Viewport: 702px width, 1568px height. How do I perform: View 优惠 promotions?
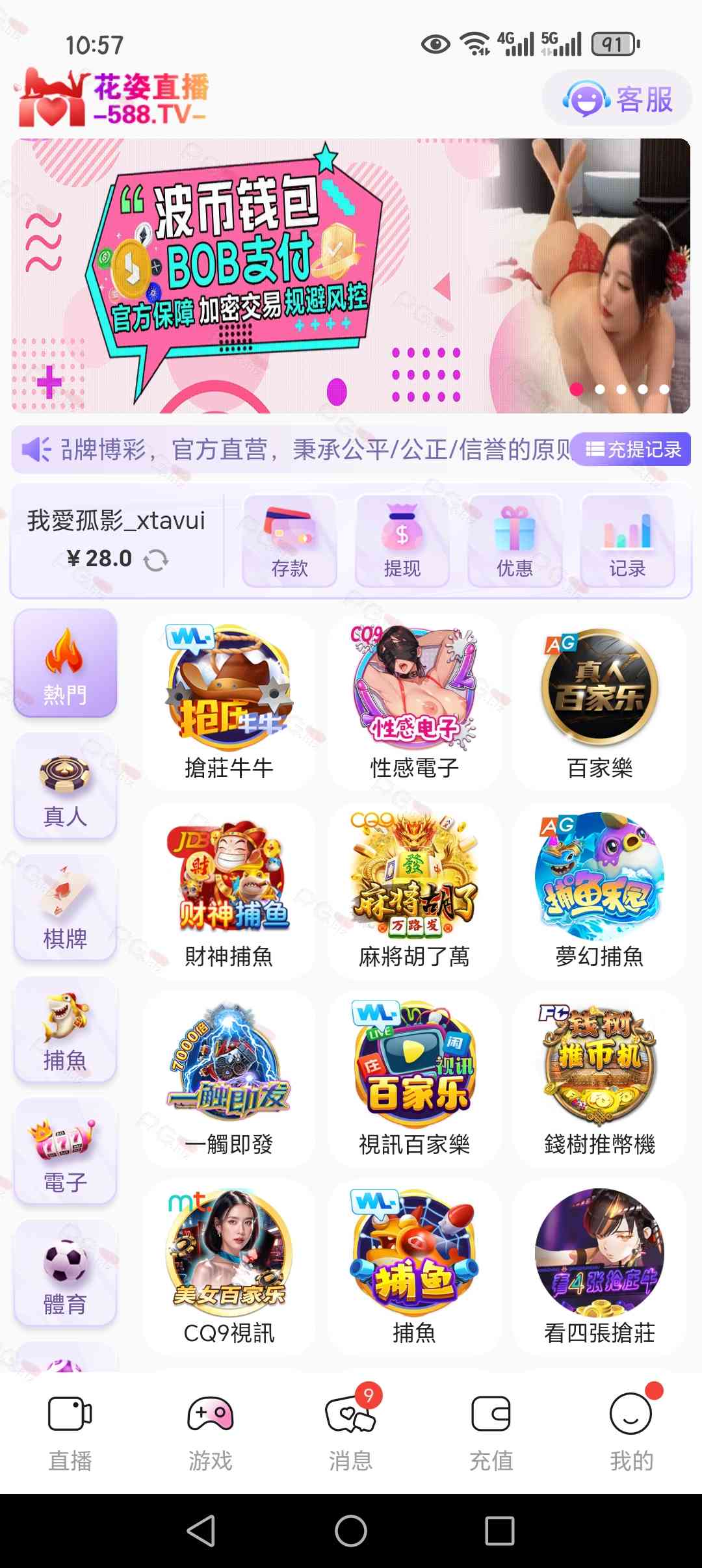(x=514, y=541)
